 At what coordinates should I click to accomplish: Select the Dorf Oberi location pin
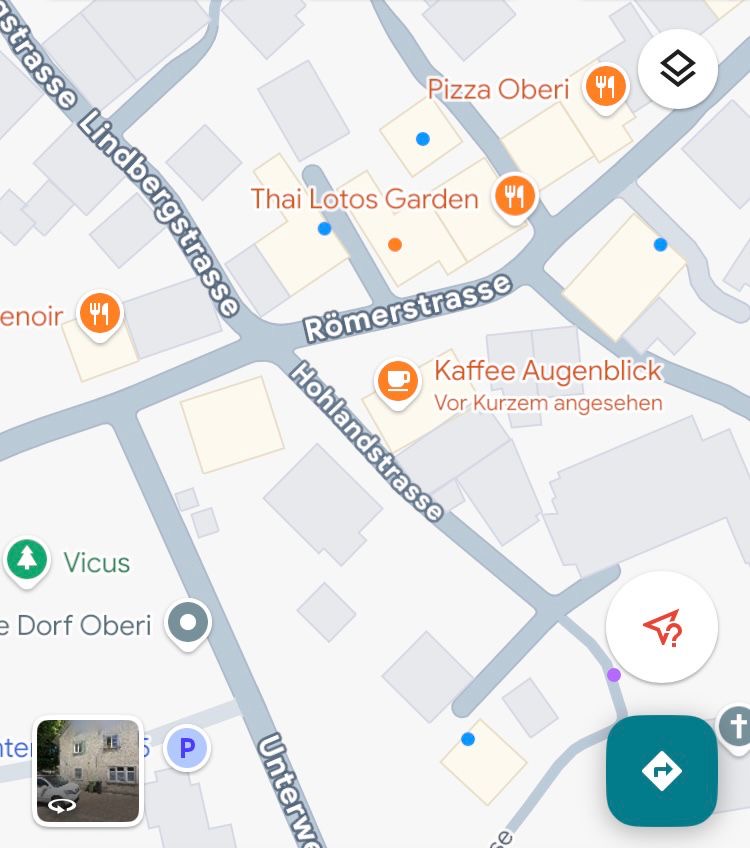[x=189, y=622]
